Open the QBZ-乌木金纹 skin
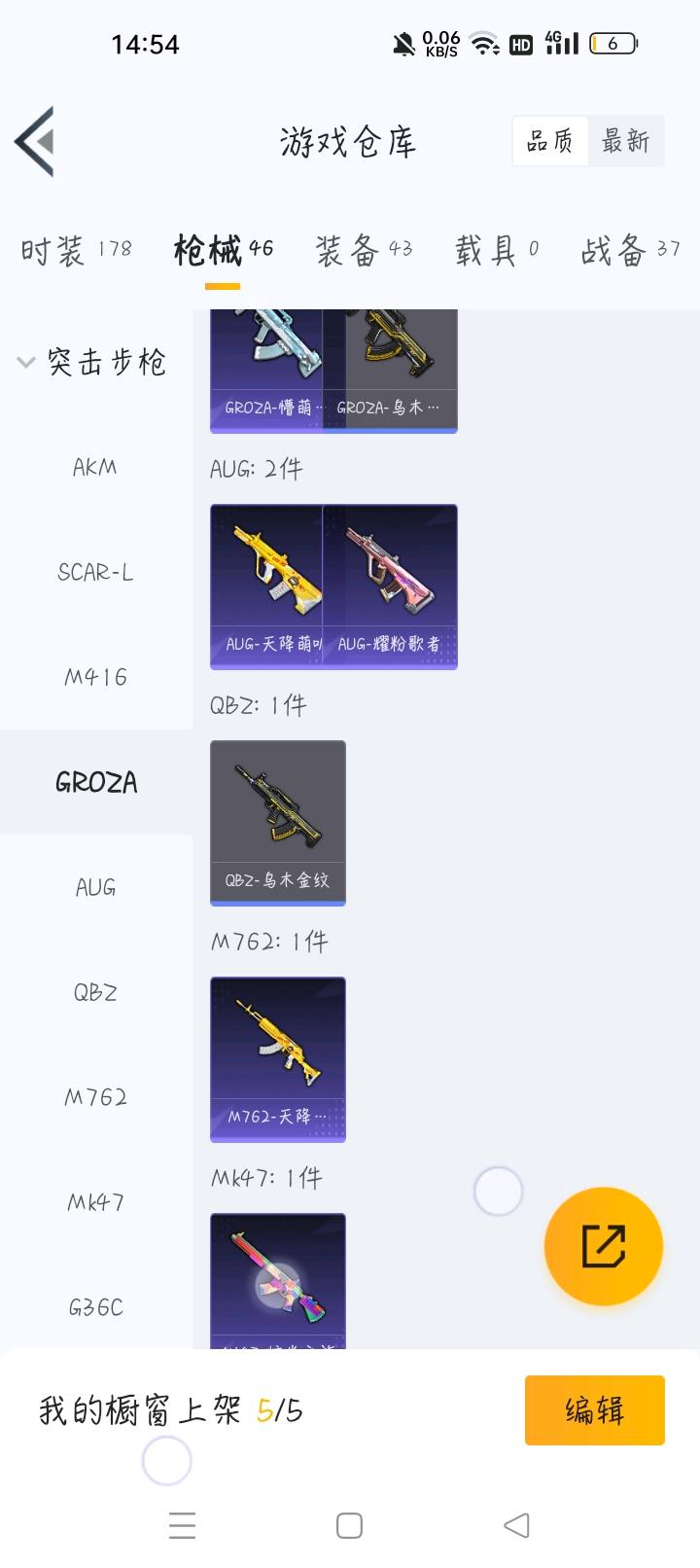The image size is (700, 1568). point(278,822)
